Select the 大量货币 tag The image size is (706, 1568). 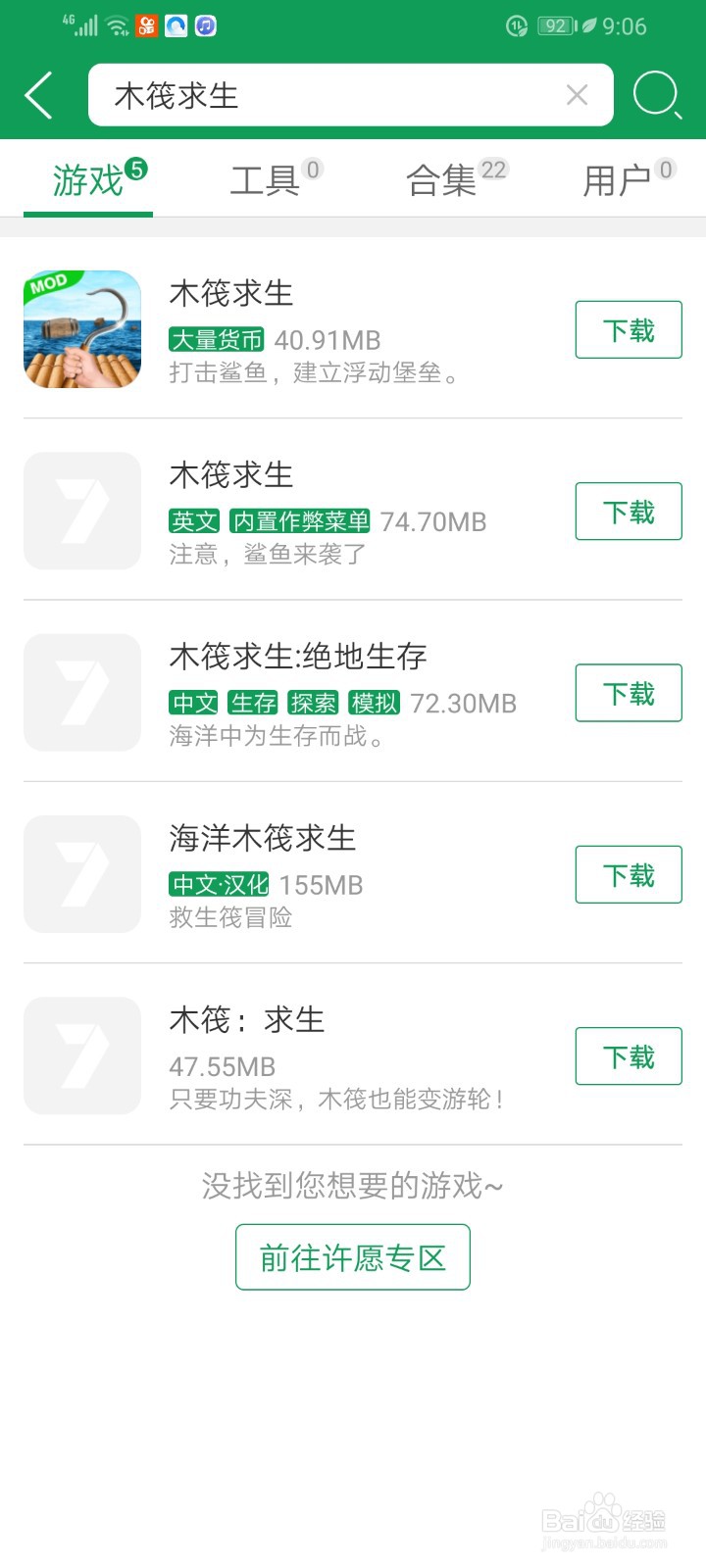click(218, 340)
